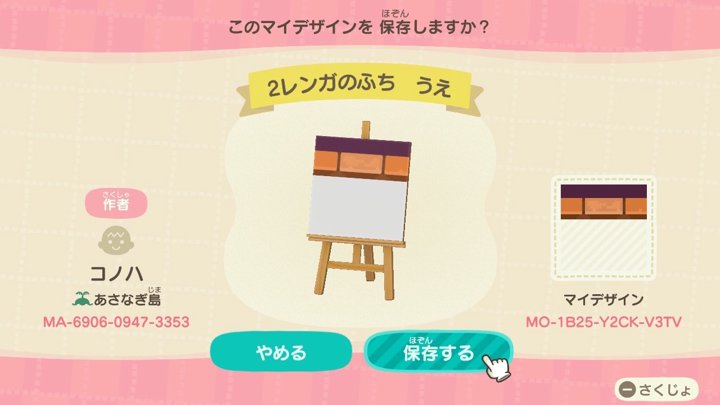This screenshot has height=405, width=720.
Task: Tap やめる to cancel saving
Action: 281,353
